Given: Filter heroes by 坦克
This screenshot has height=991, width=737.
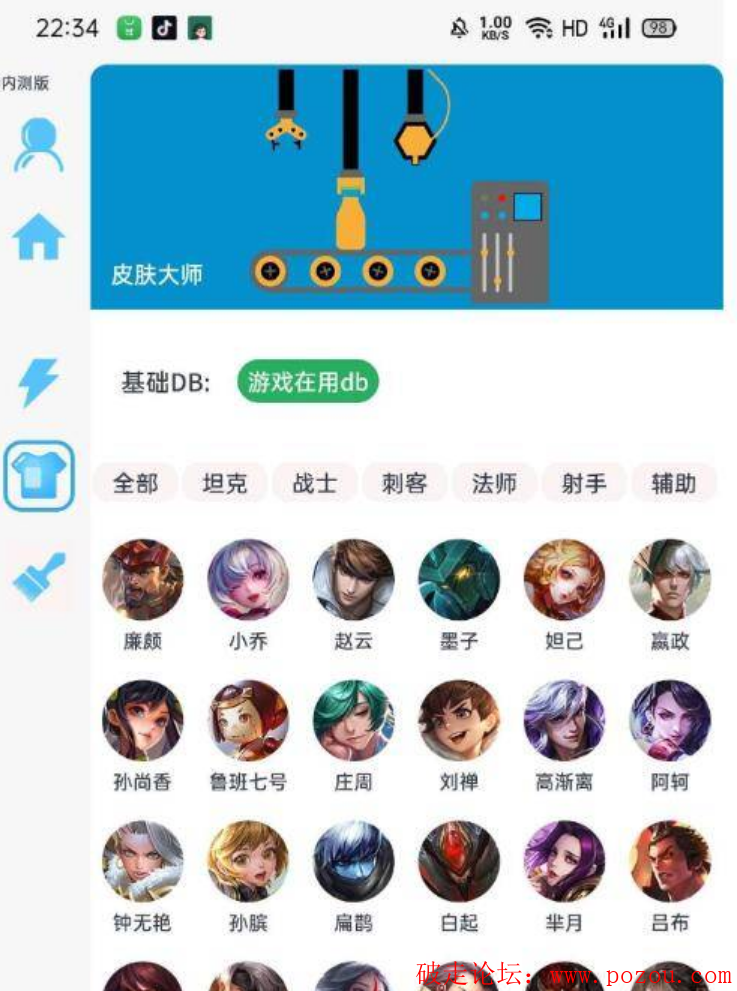Looking at the screenshot, I should click(x=224, y=483).
